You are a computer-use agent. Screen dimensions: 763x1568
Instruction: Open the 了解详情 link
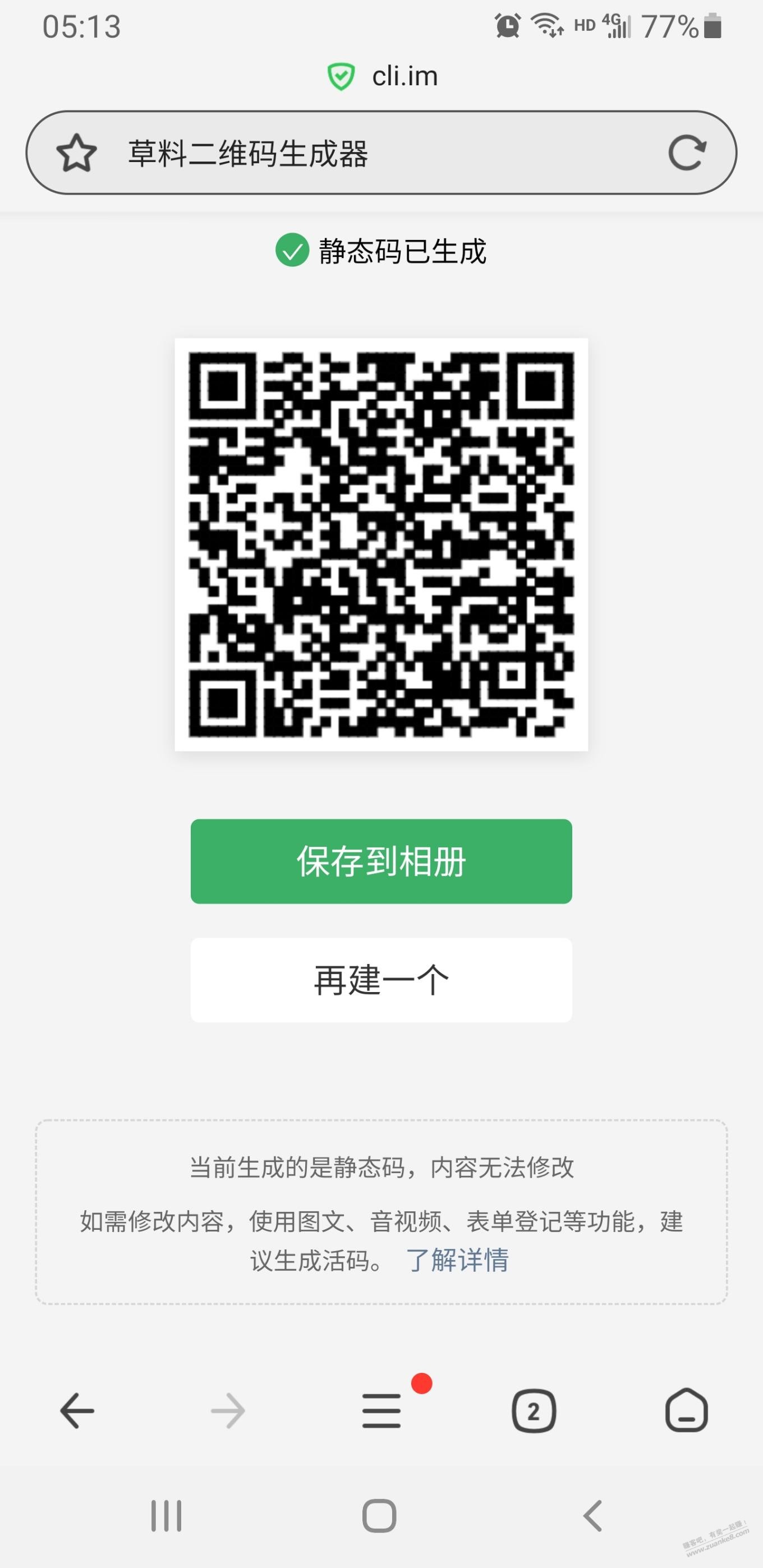tap(457, 1260)
